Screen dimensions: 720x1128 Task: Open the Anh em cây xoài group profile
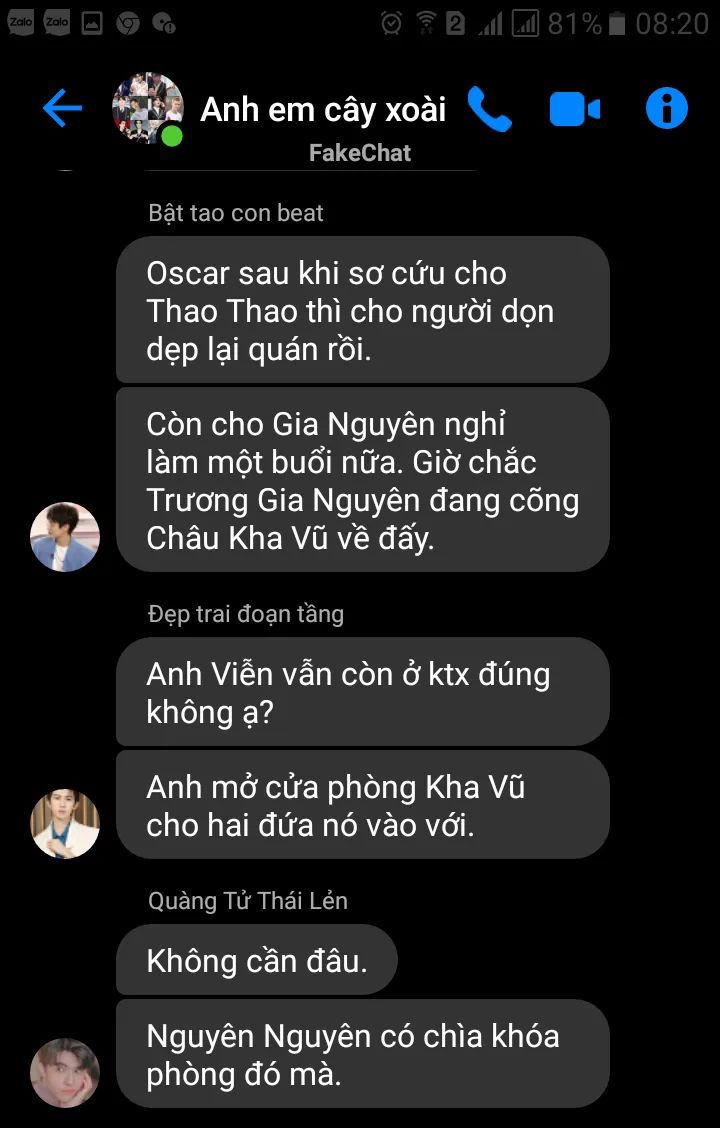pyautogui.click(x=323, y=109)
